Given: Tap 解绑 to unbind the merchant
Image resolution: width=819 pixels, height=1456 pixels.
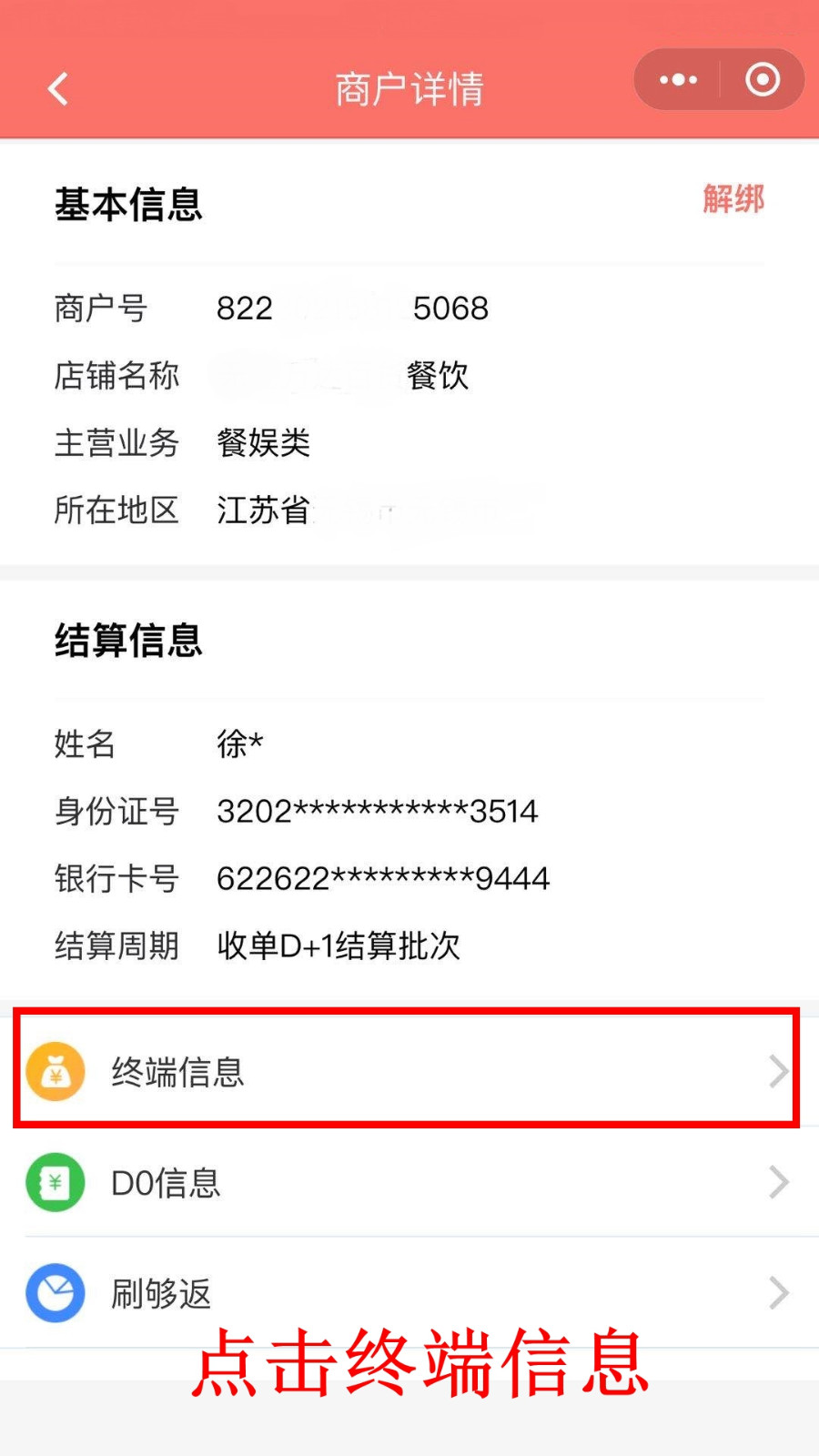Looking at the screenshot, I should 733,198.
